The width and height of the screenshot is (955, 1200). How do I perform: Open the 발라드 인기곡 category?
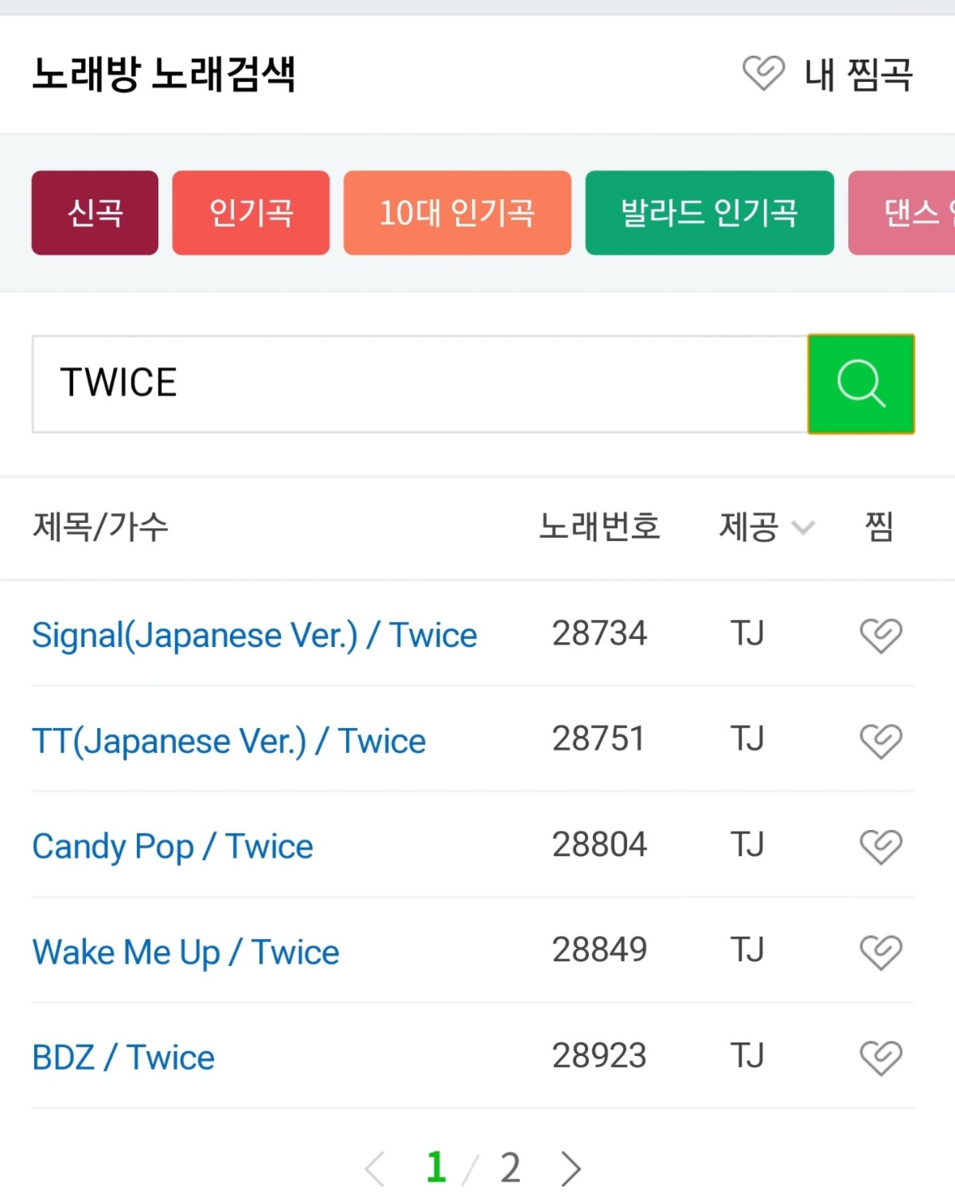[x=709, y=213]
